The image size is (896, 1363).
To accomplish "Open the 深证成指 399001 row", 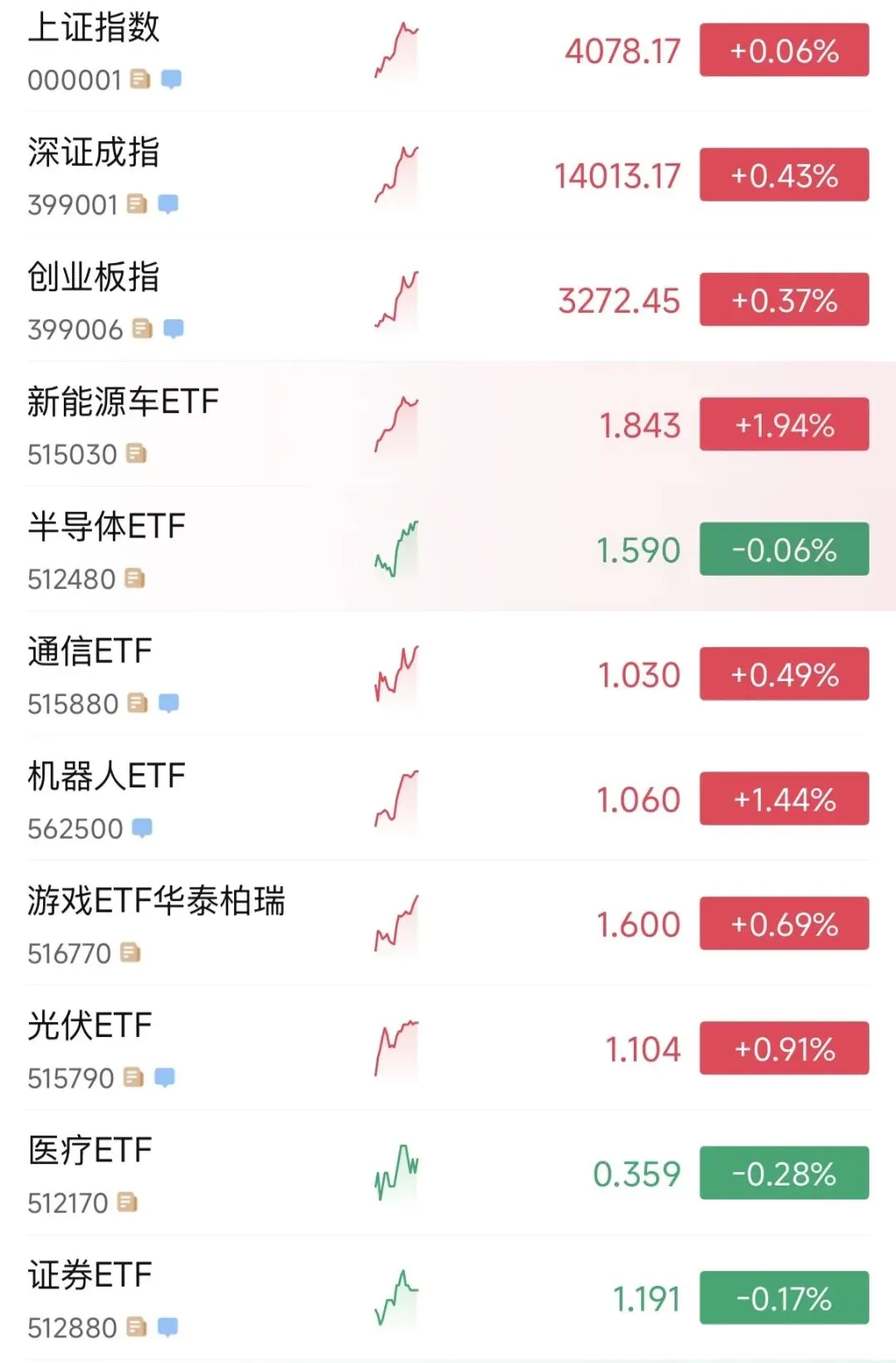I will [x=448, y=175].
